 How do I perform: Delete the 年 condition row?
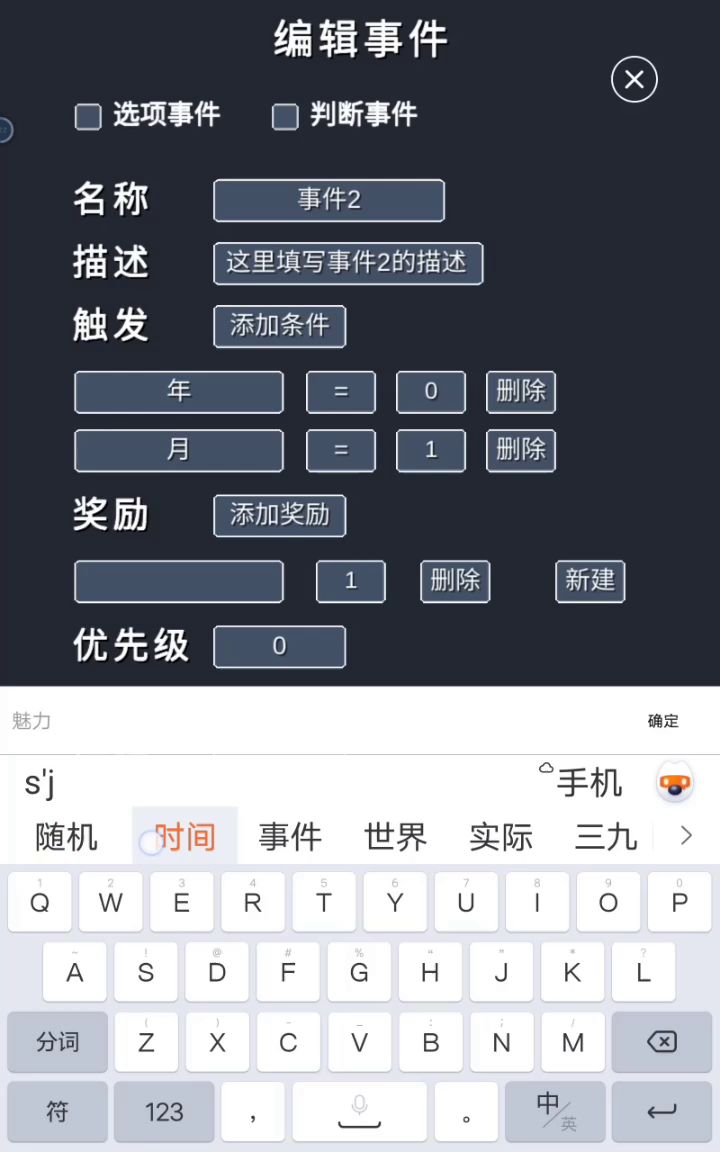pos(521,392)
